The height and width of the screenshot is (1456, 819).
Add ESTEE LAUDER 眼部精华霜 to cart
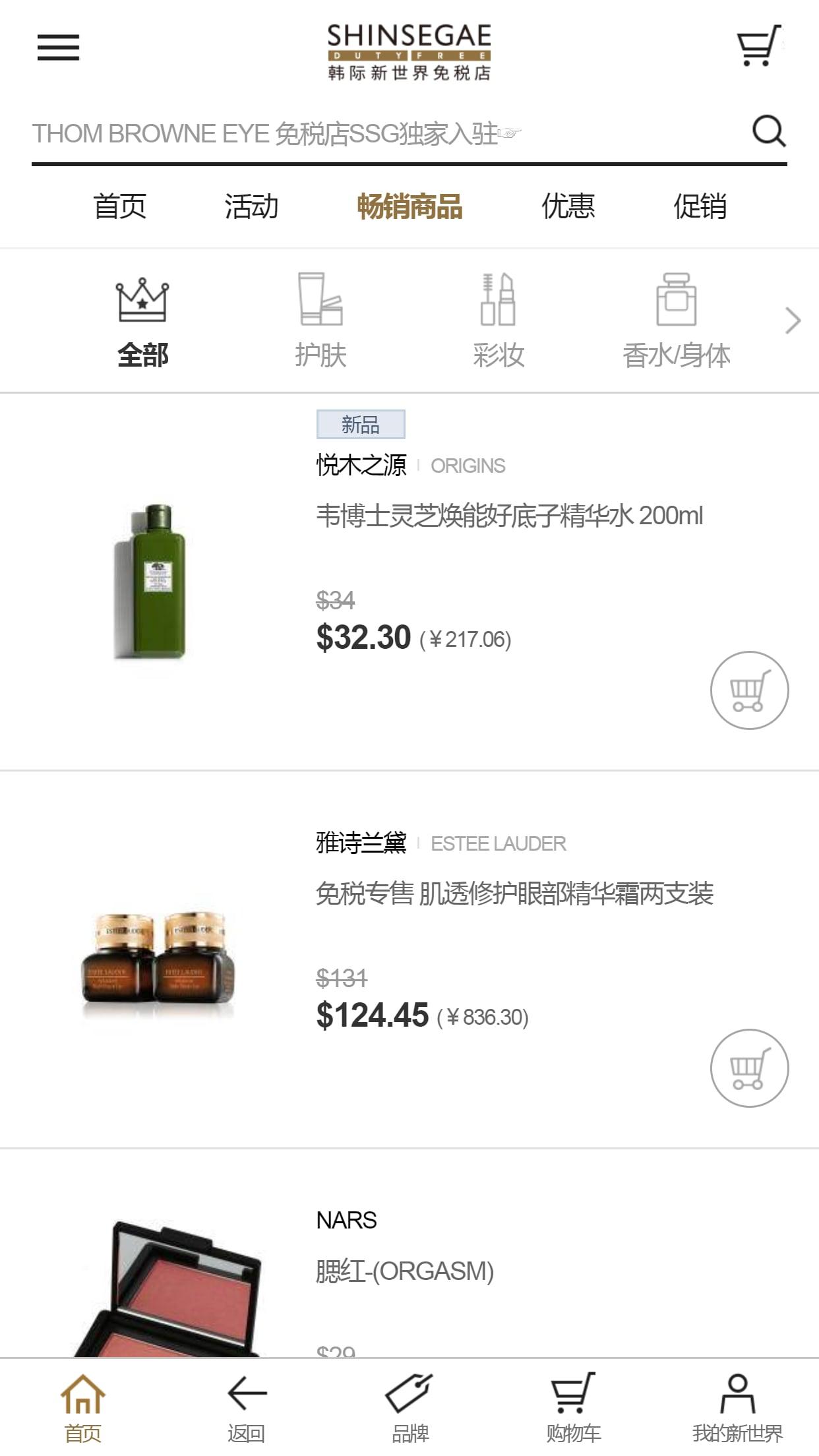tap(749, 1068)
